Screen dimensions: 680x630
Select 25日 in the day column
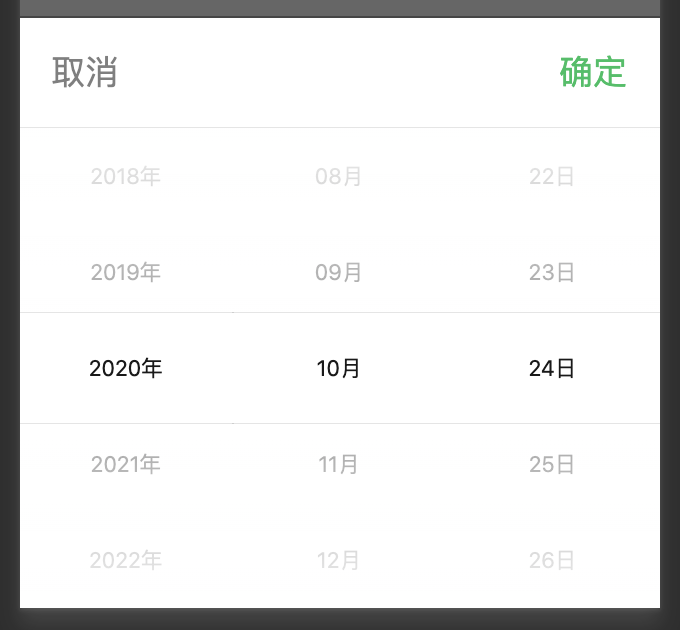pos(552,464)
